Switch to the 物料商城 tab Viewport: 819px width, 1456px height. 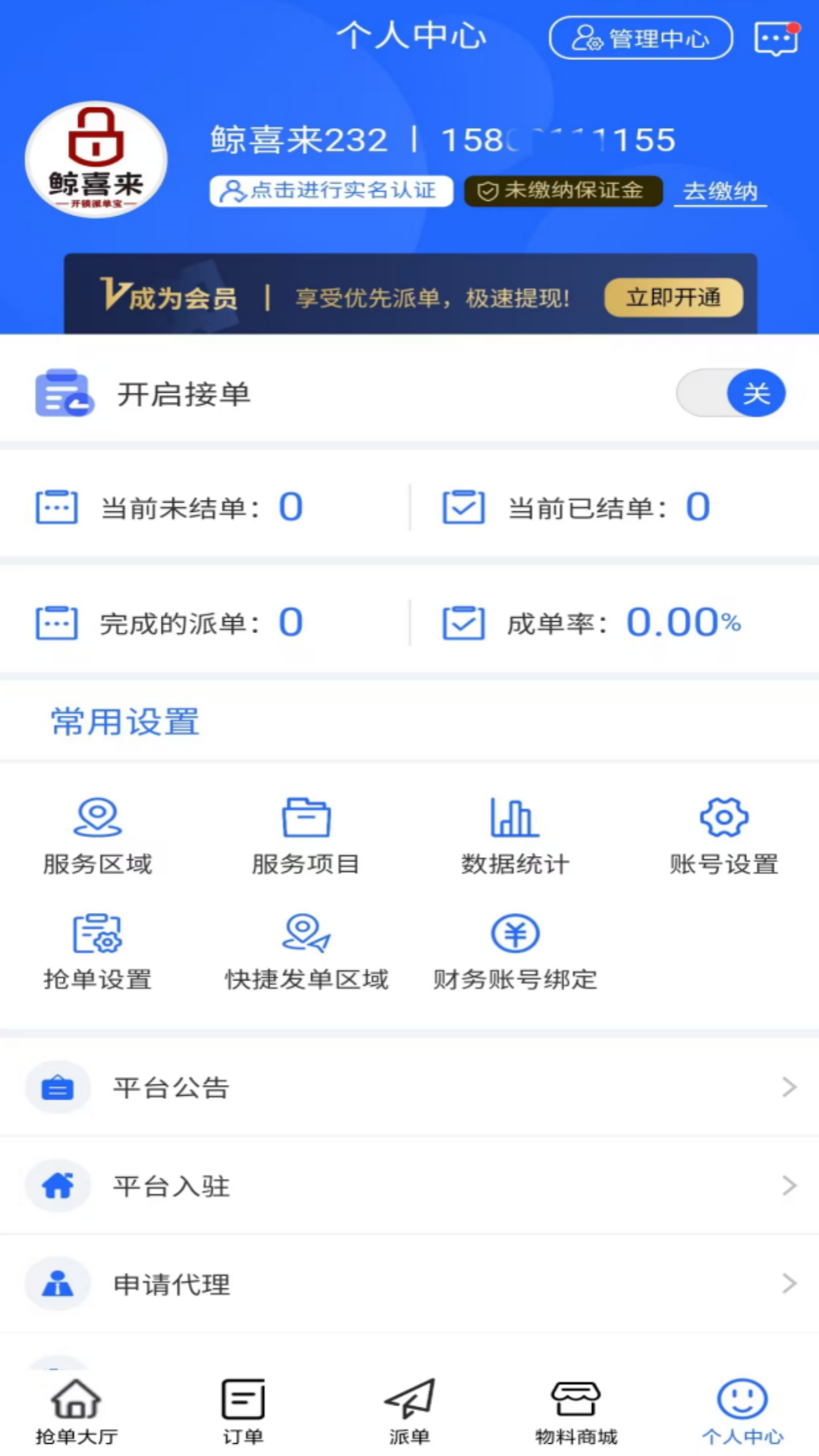[576, 1412]
